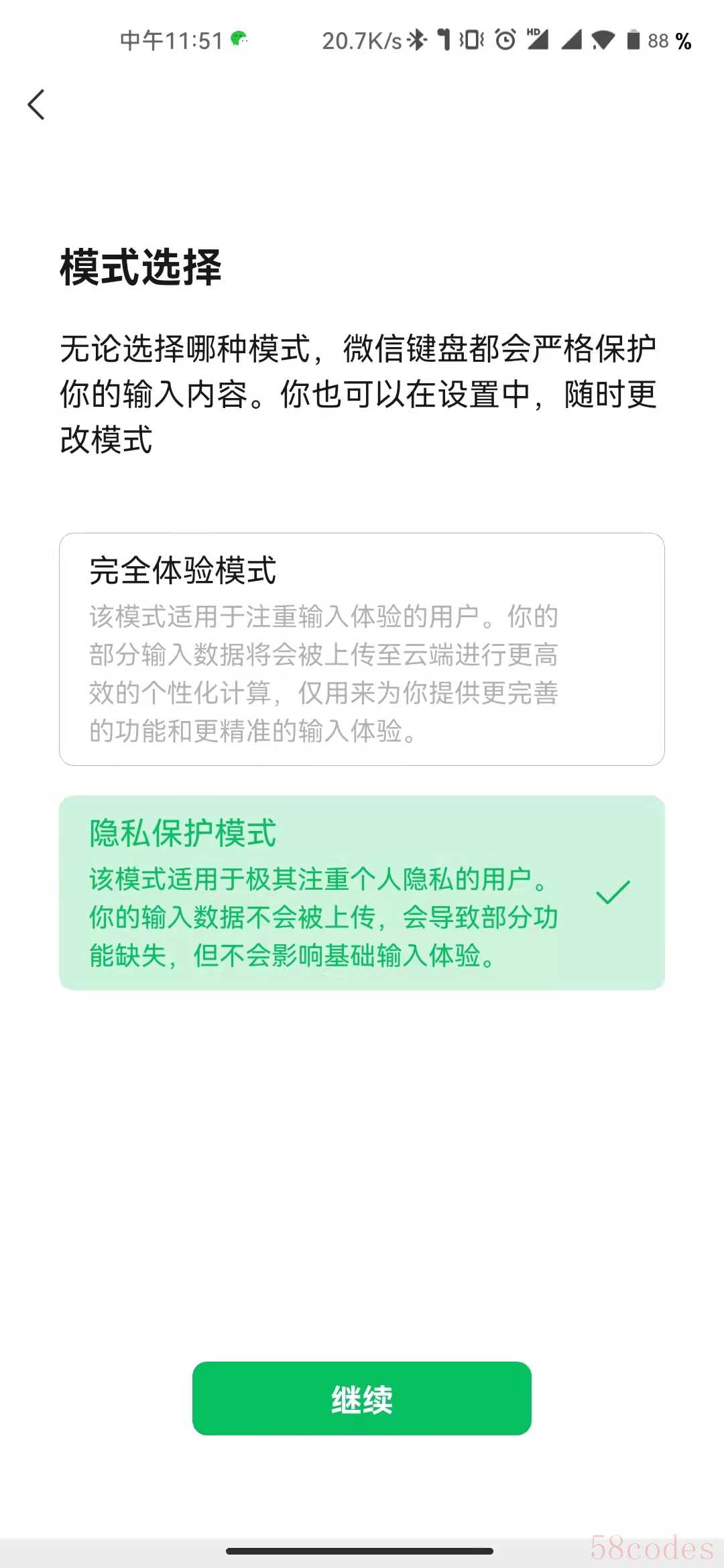Viewport: 724px width, 1568px height.
Task: Choose 隐私保护模式 option
Action: [x=361, y=893]
